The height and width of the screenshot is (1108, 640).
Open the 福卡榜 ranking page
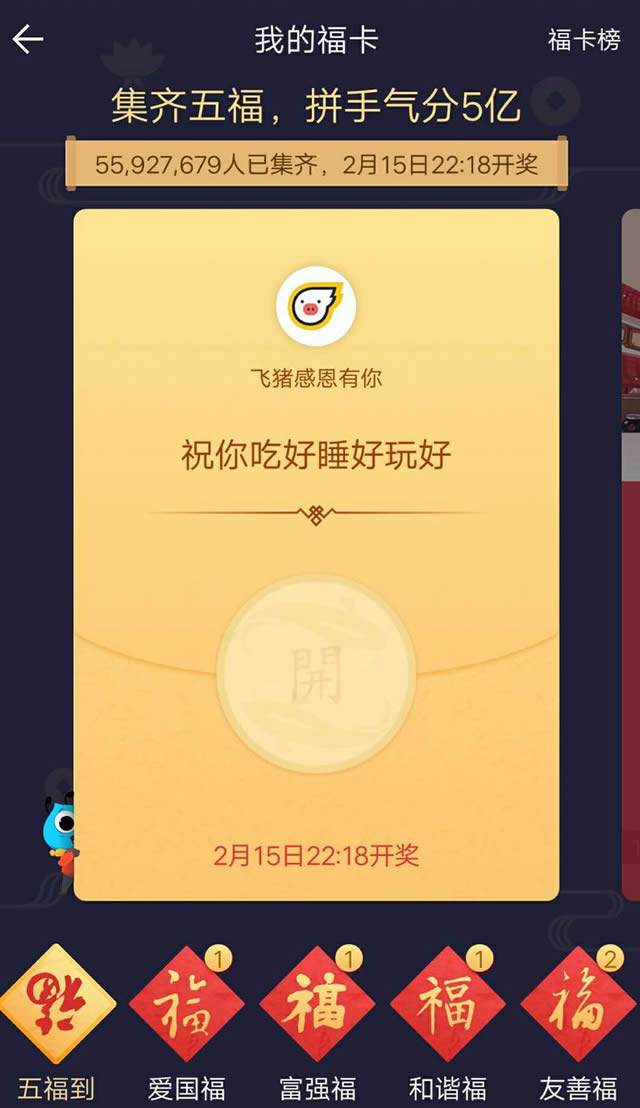[583, 41]
